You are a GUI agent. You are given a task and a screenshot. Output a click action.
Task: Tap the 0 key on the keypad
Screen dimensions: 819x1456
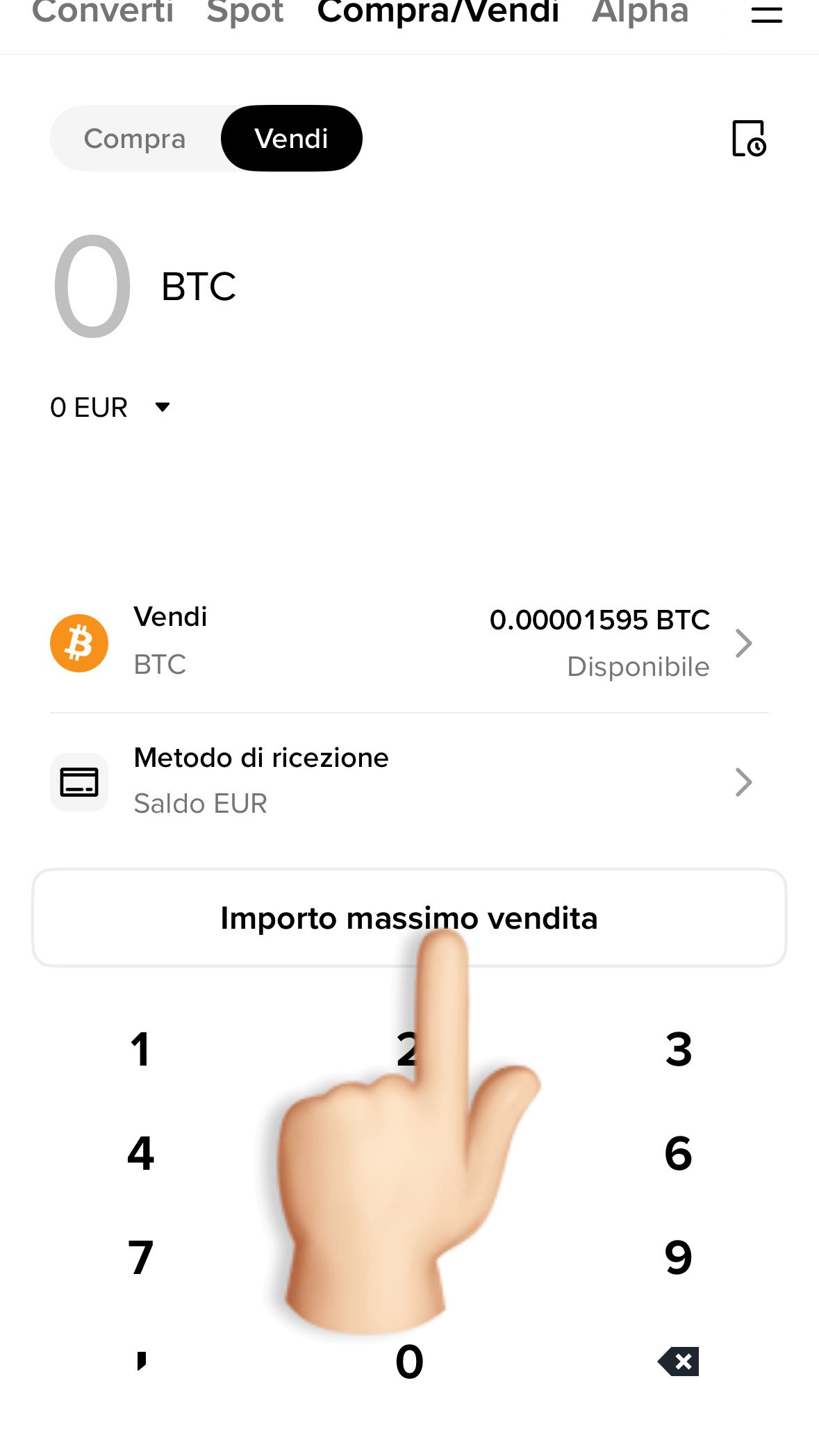click(409, 1362)
